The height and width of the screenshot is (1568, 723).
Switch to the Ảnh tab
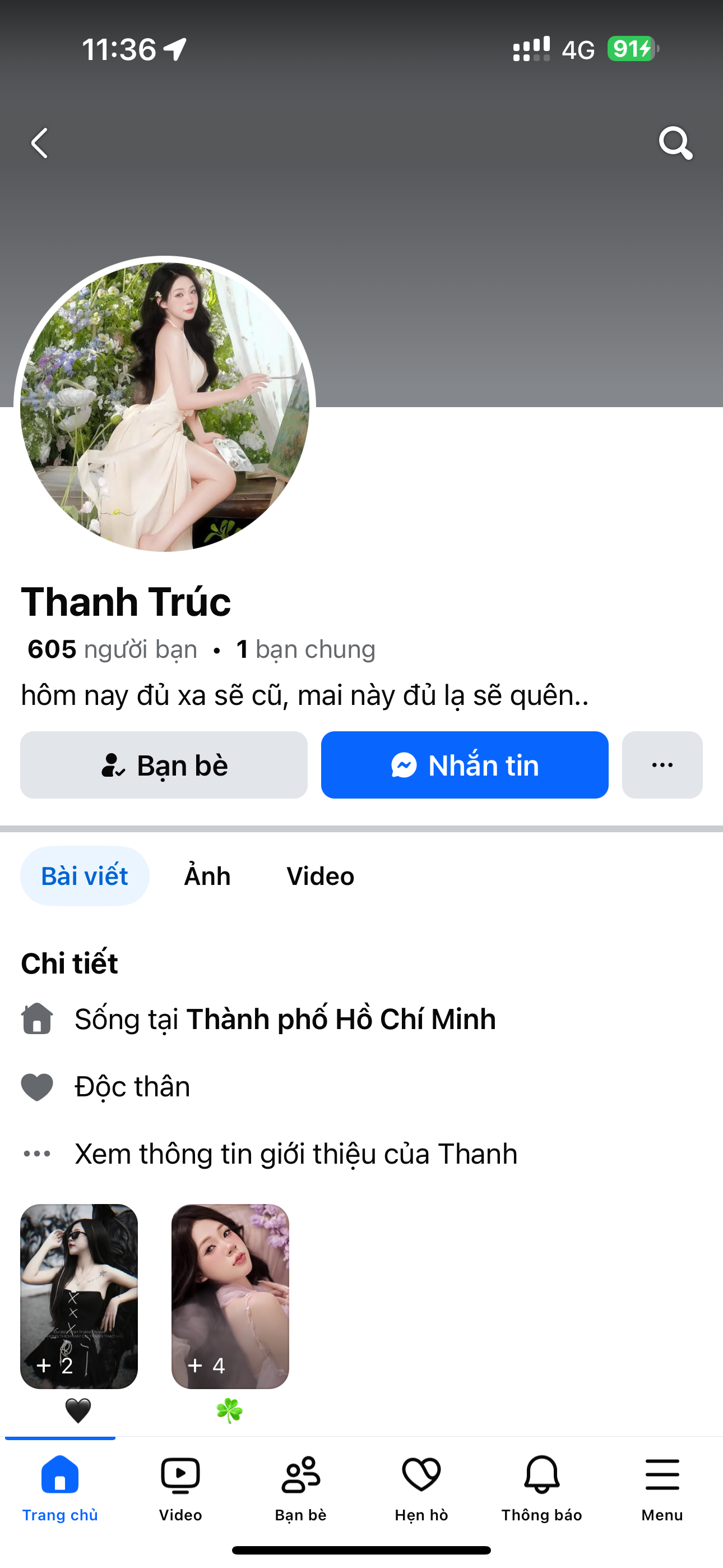coord(207,876)
